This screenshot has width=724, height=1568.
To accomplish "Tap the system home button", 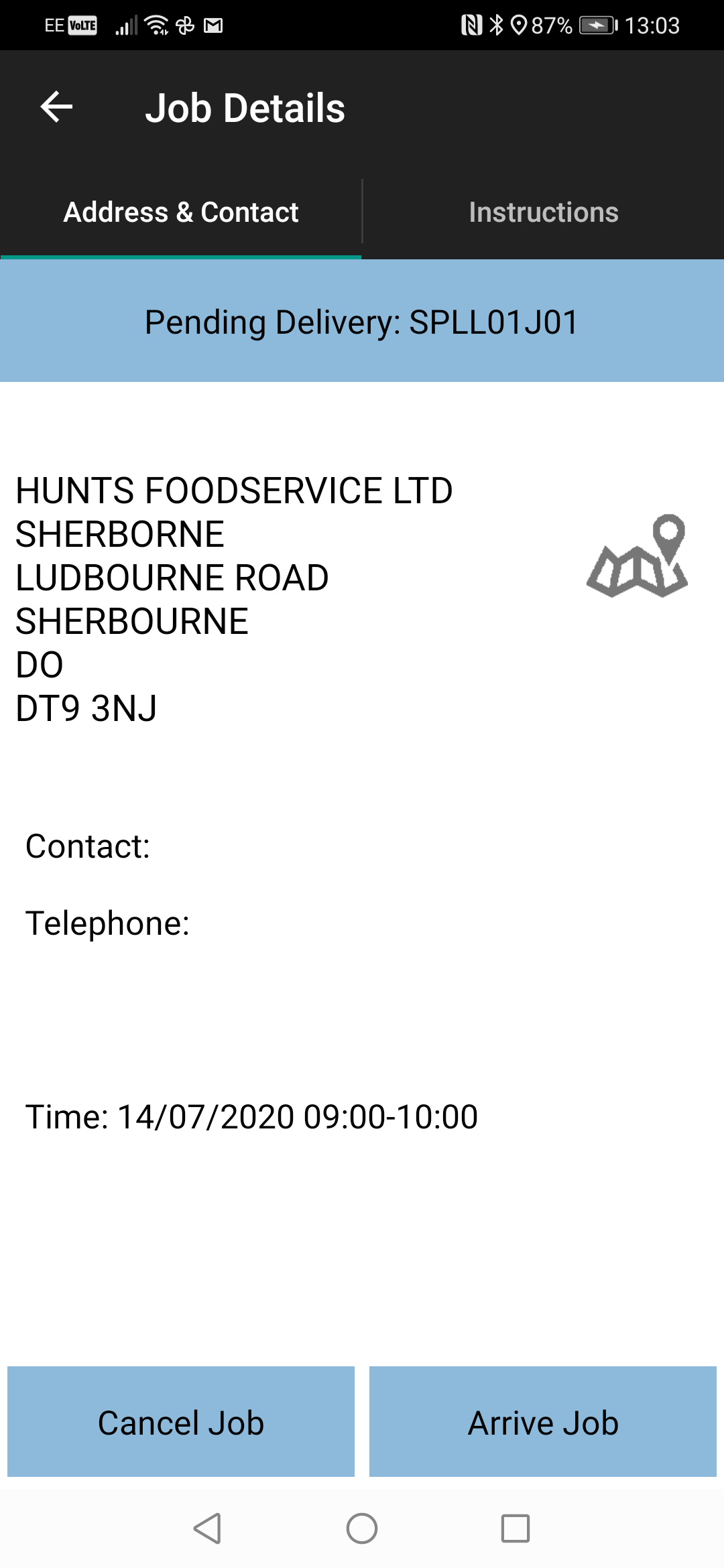I will pyautogui.click(x=362, y=1528).
